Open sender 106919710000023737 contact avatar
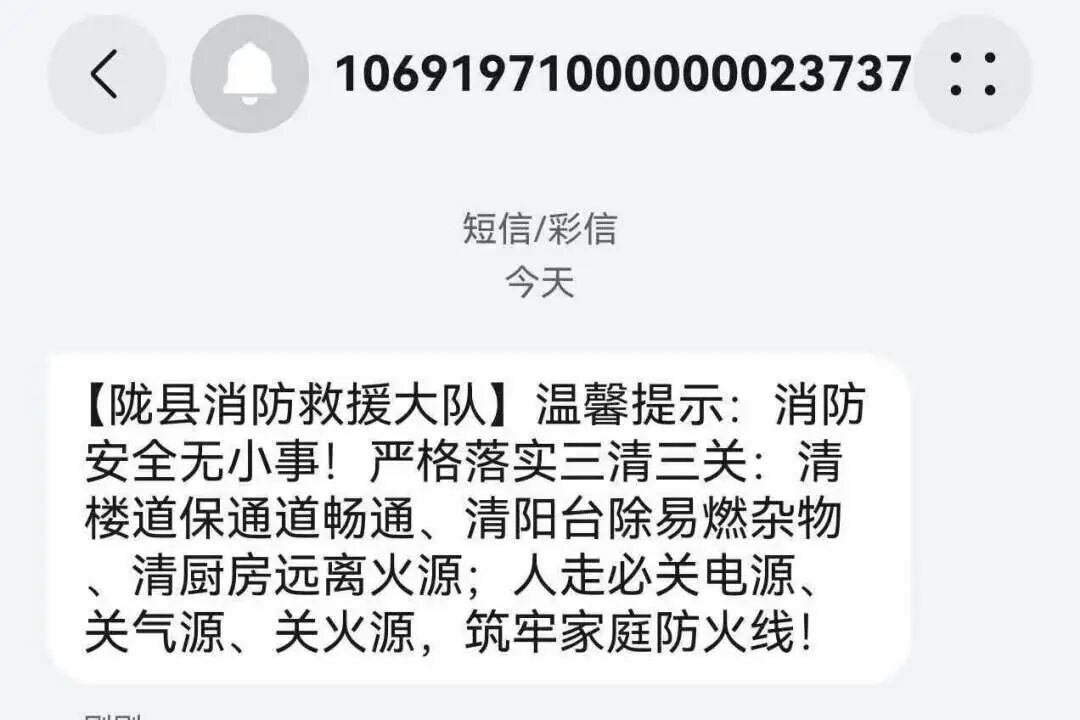Viewport: 1080px width, 720px height. (x=249, y=74)
